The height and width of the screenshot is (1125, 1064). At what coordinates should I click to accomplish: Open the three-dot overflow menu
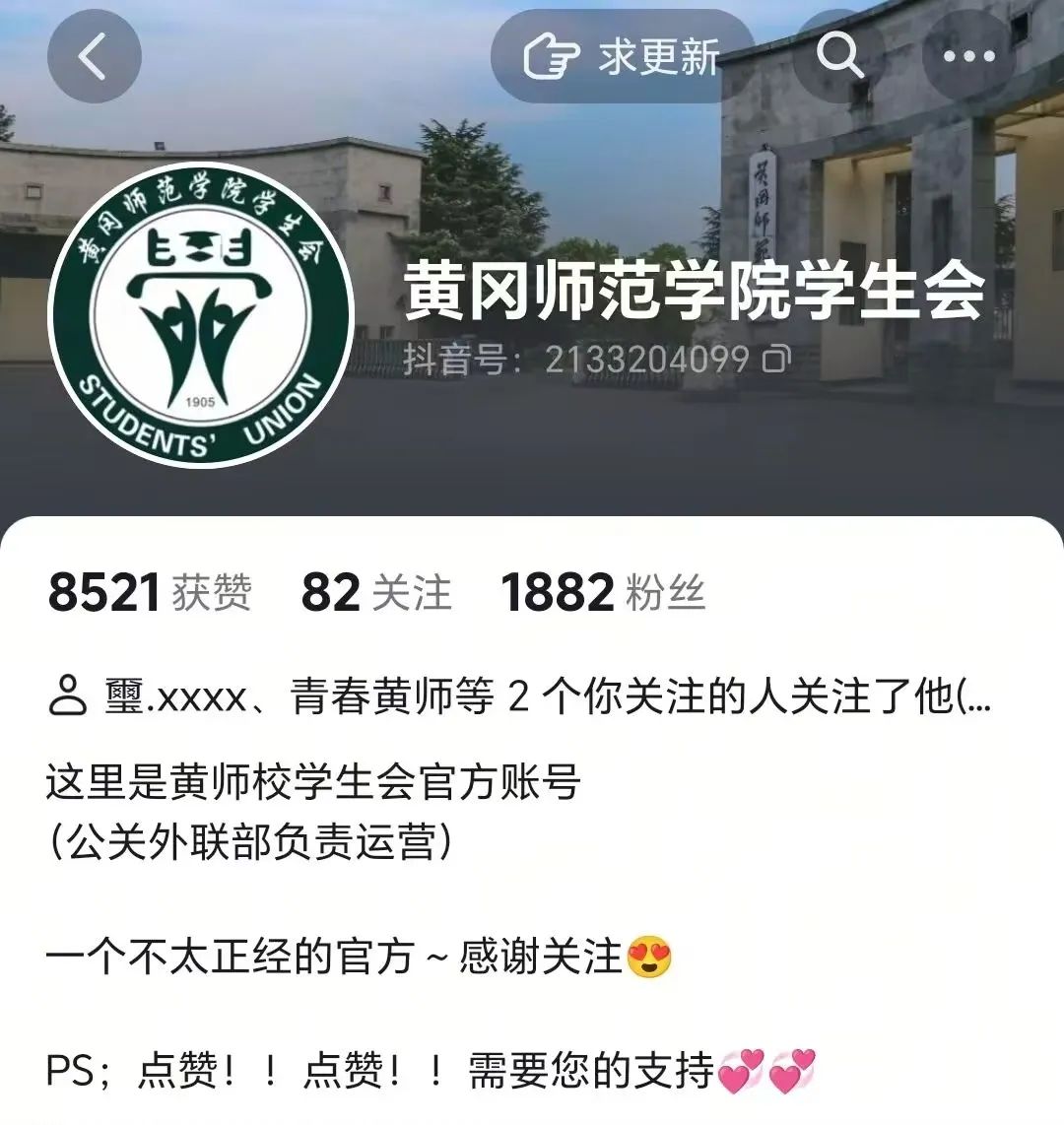(968, 56)
